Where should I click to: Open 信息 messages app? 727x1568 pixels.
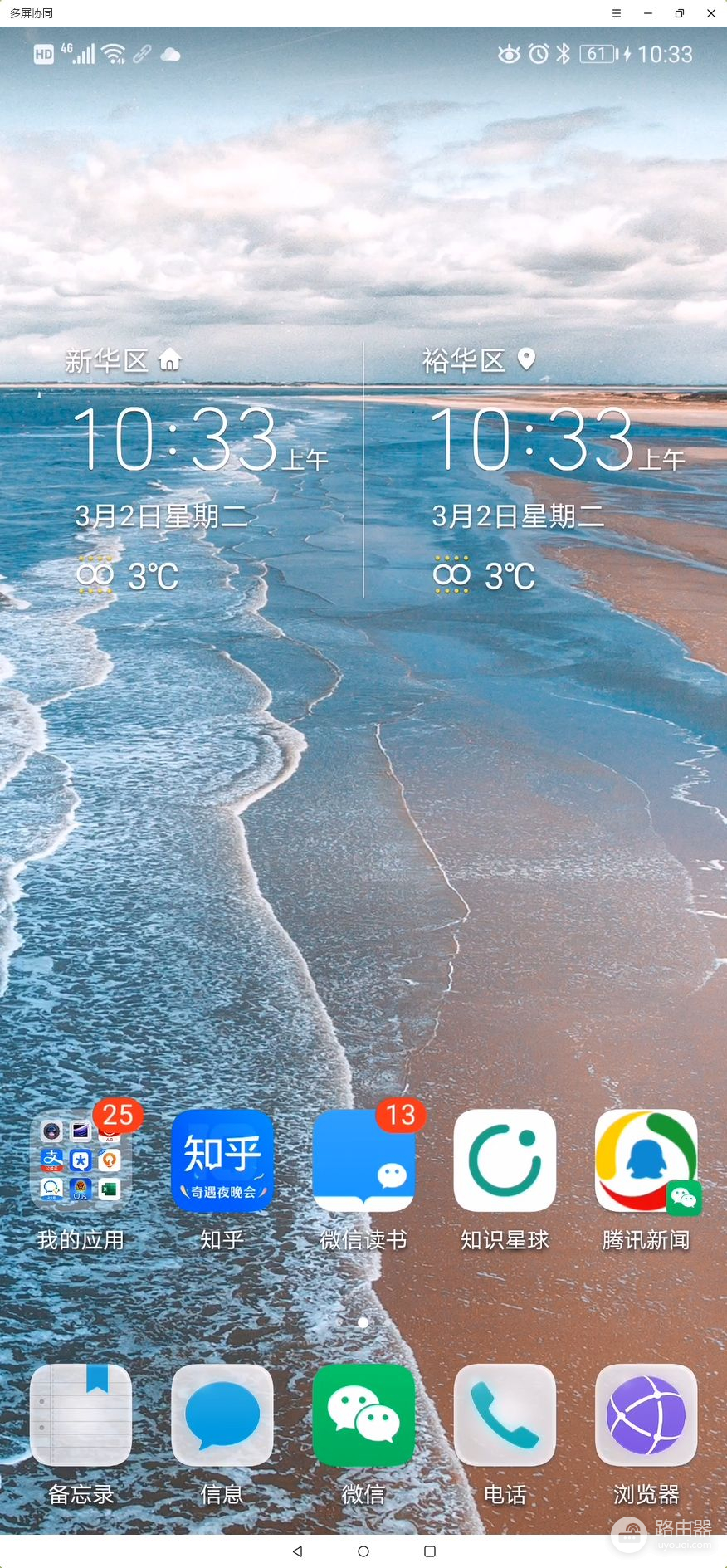click(222, 1415)
